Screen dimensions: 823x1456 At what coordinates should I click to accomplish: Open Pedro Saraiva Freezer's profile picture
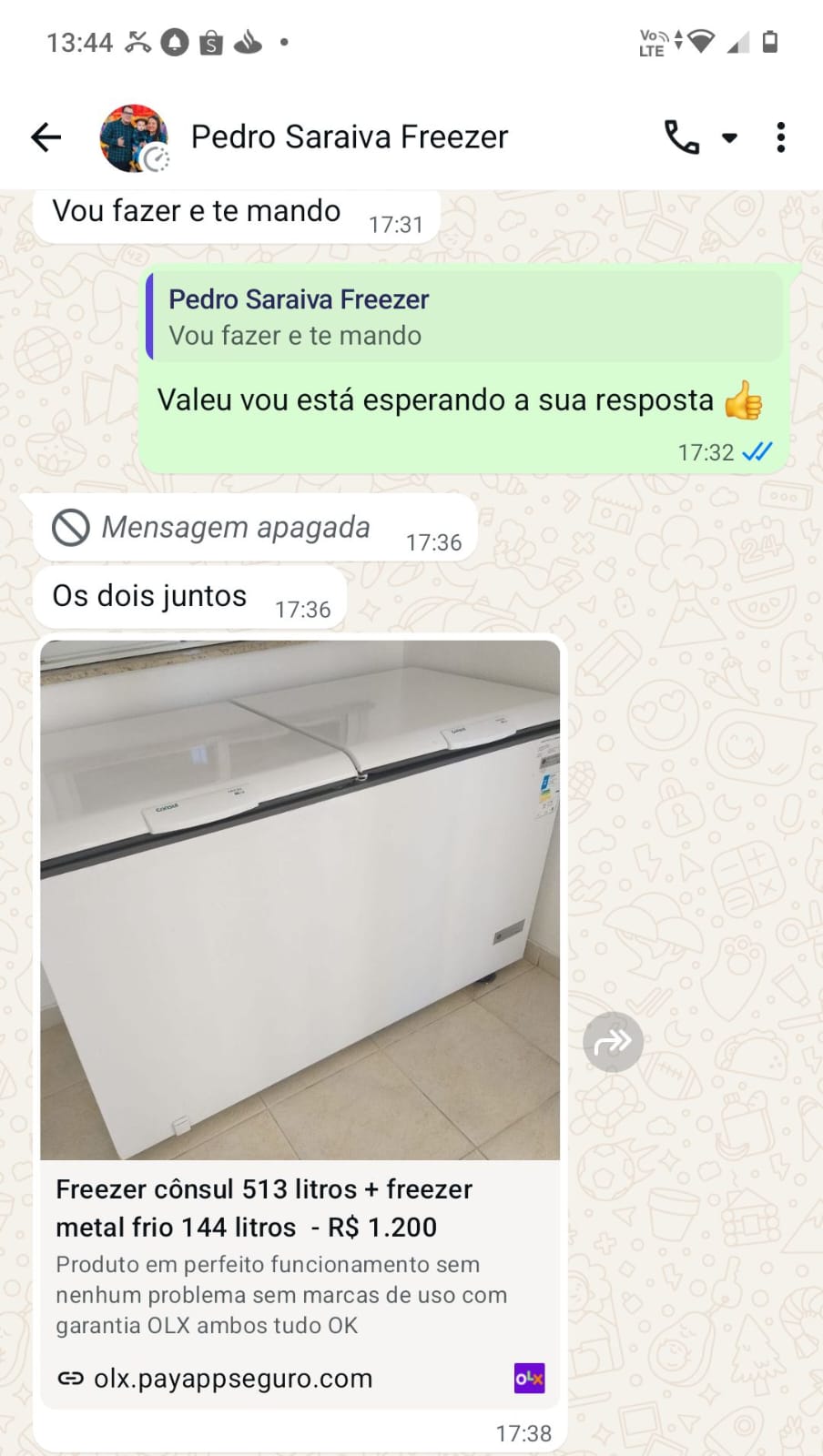(133, 137)
